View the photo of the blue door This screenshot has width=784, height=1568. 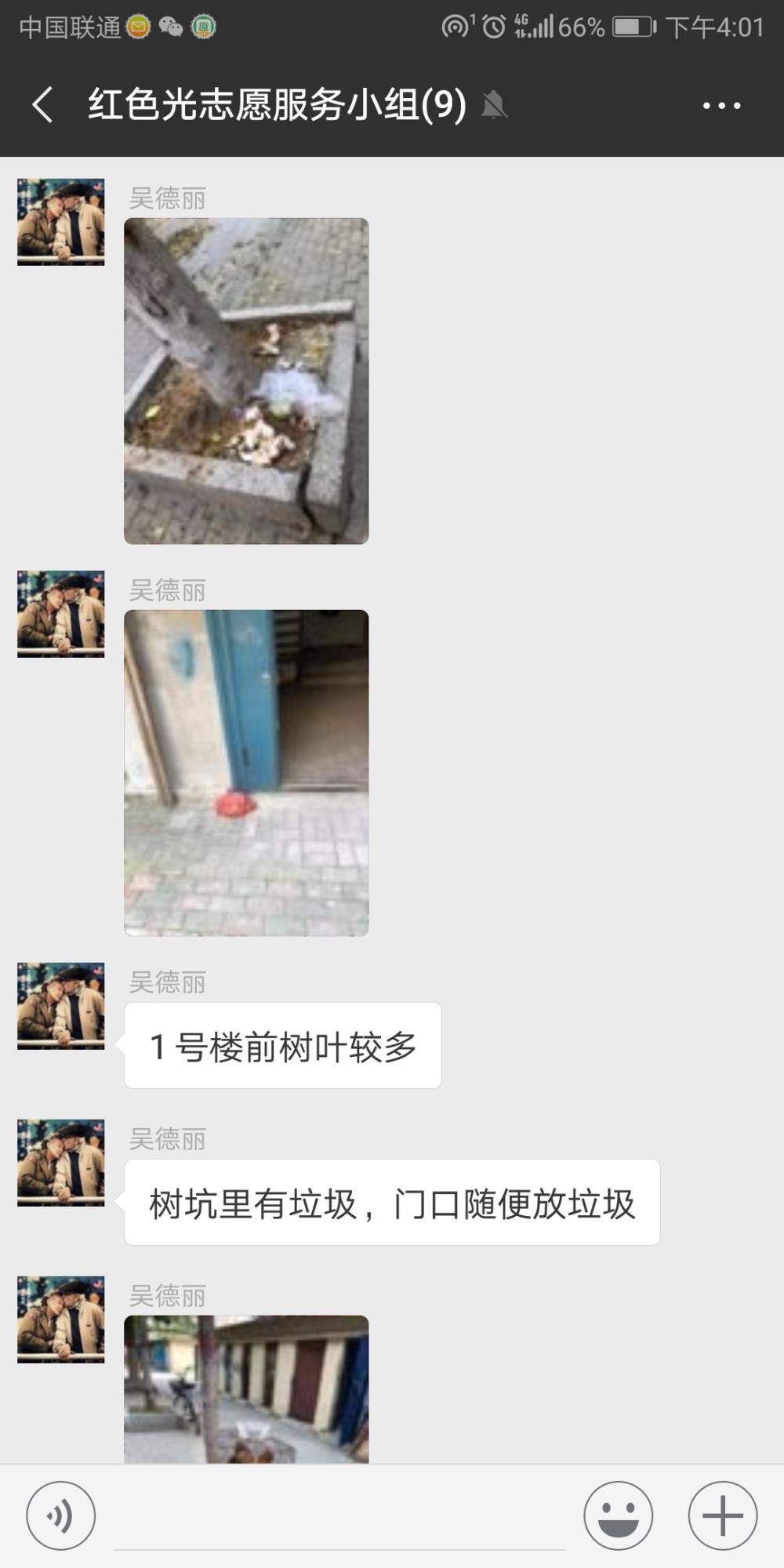click(x=246, y=773)
